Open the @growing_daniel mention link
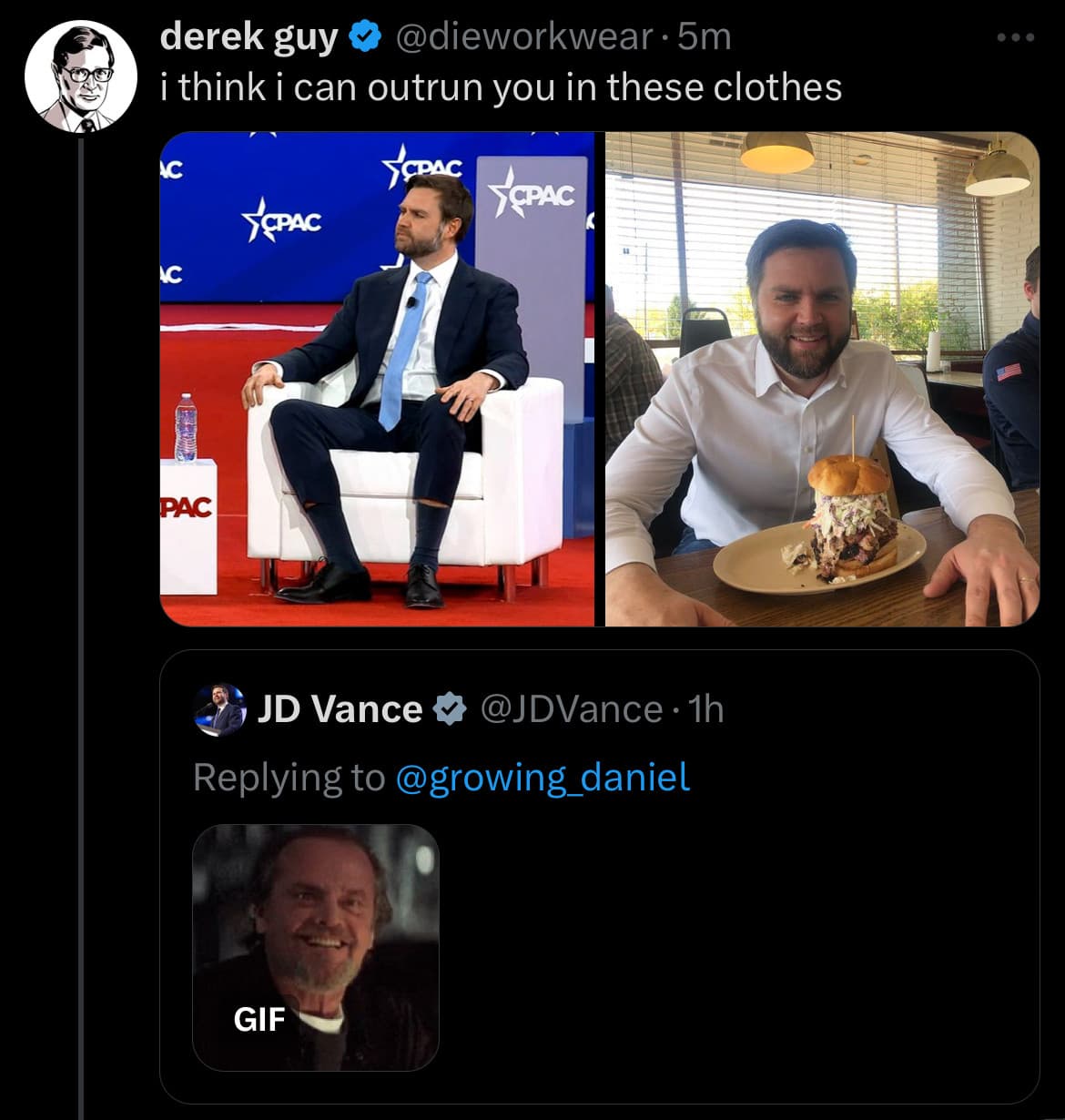1065x1120 pixels. 543,778
